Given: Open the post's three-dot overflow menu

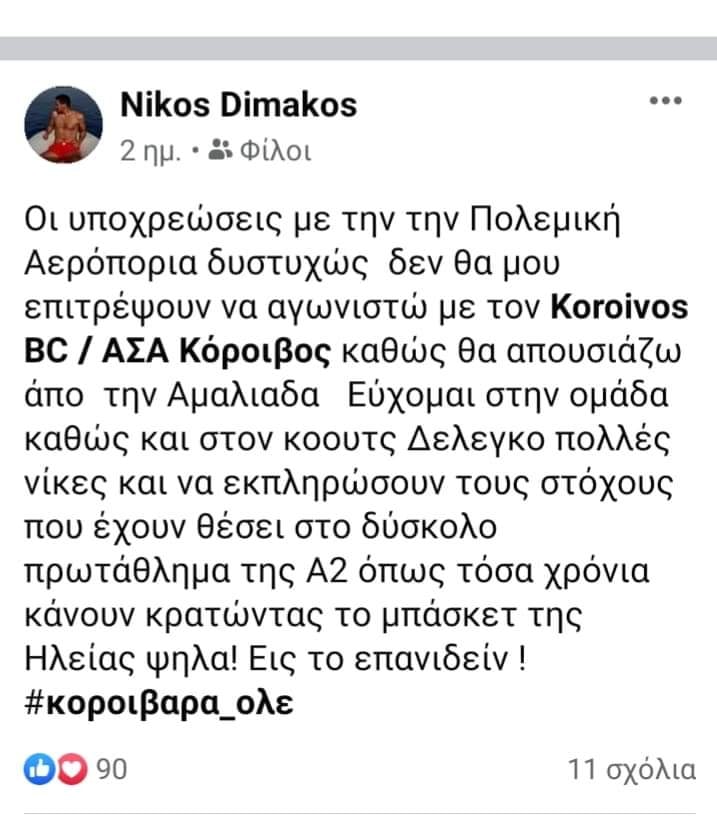Looking at the screenshot, I should point(665,101).
